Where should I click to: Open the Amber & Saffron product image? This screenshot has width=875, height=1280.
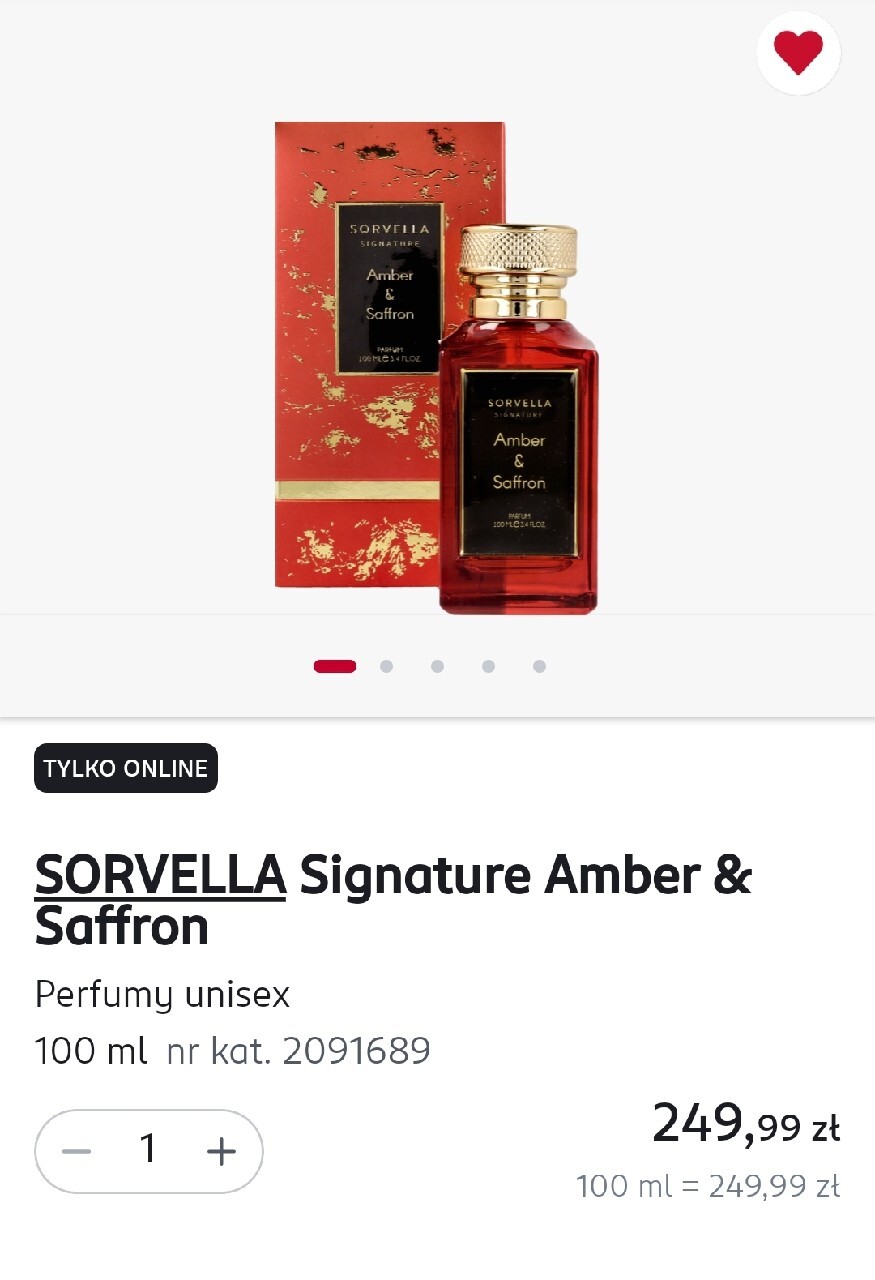[436, 367]
